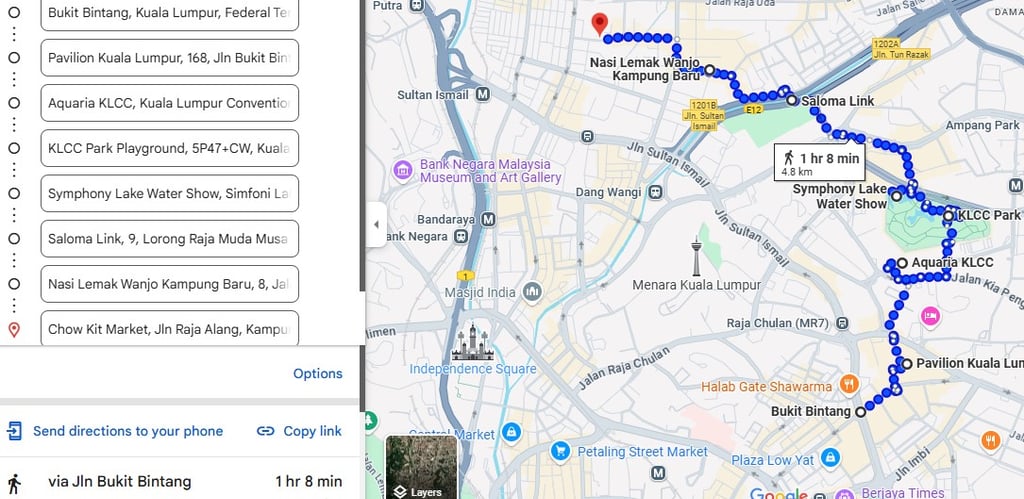Tap the Halab Gate Shawarma restaurant pin

point(849,383)
